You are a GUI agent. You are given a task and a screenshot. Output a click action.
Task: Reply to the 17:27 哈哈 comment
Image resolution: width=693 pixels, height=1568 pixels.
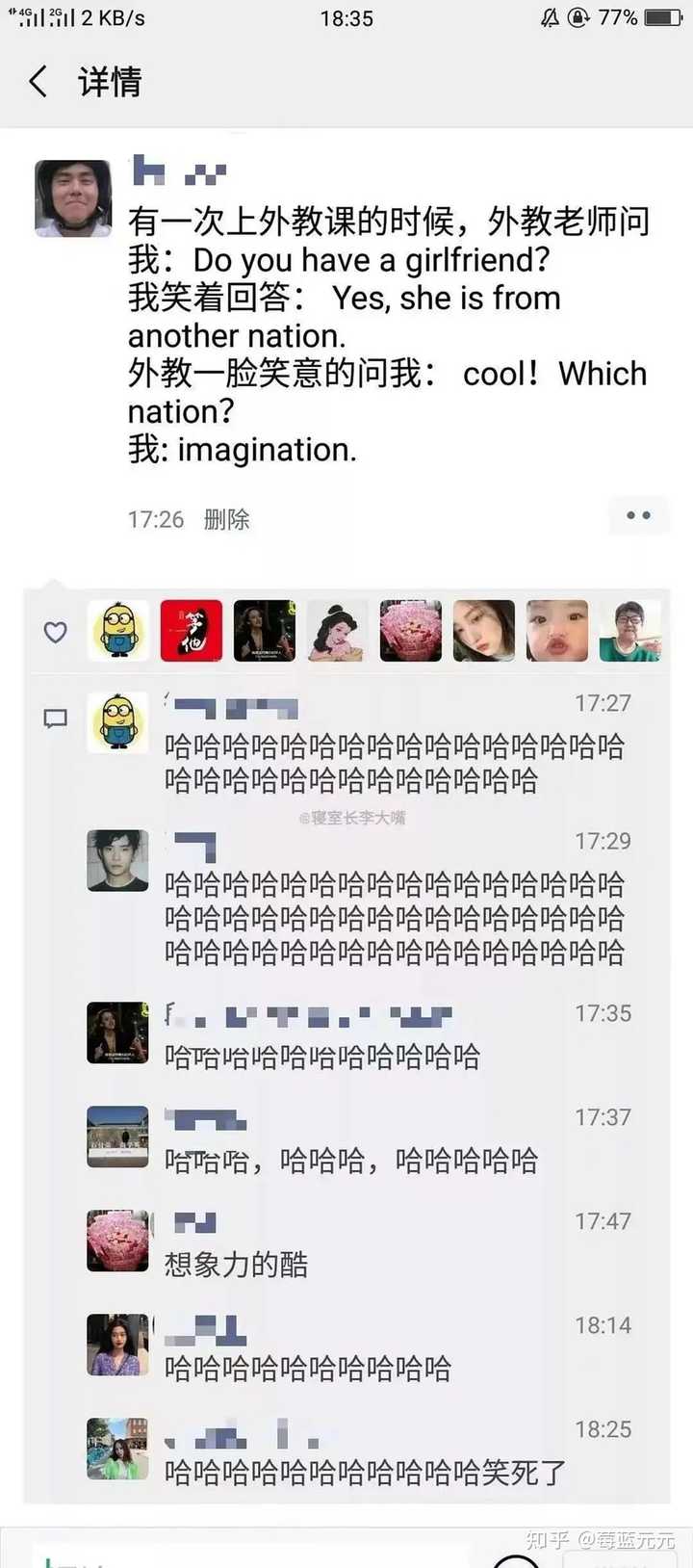(394, 763)
